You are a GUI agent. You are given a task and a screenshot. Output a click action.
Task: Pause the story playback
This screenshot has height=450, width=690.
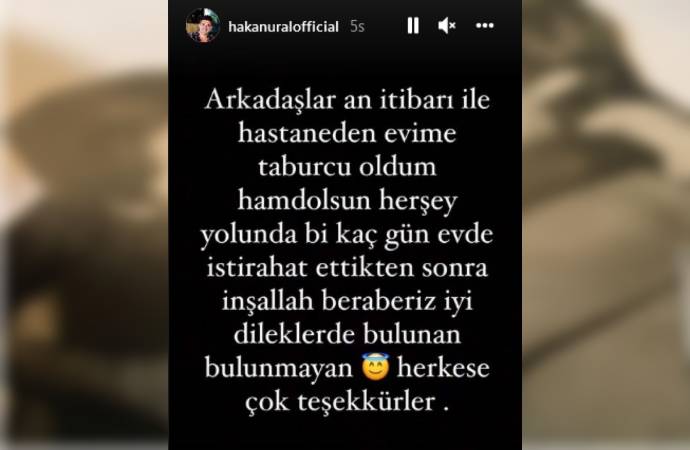[x=412, y=26]
